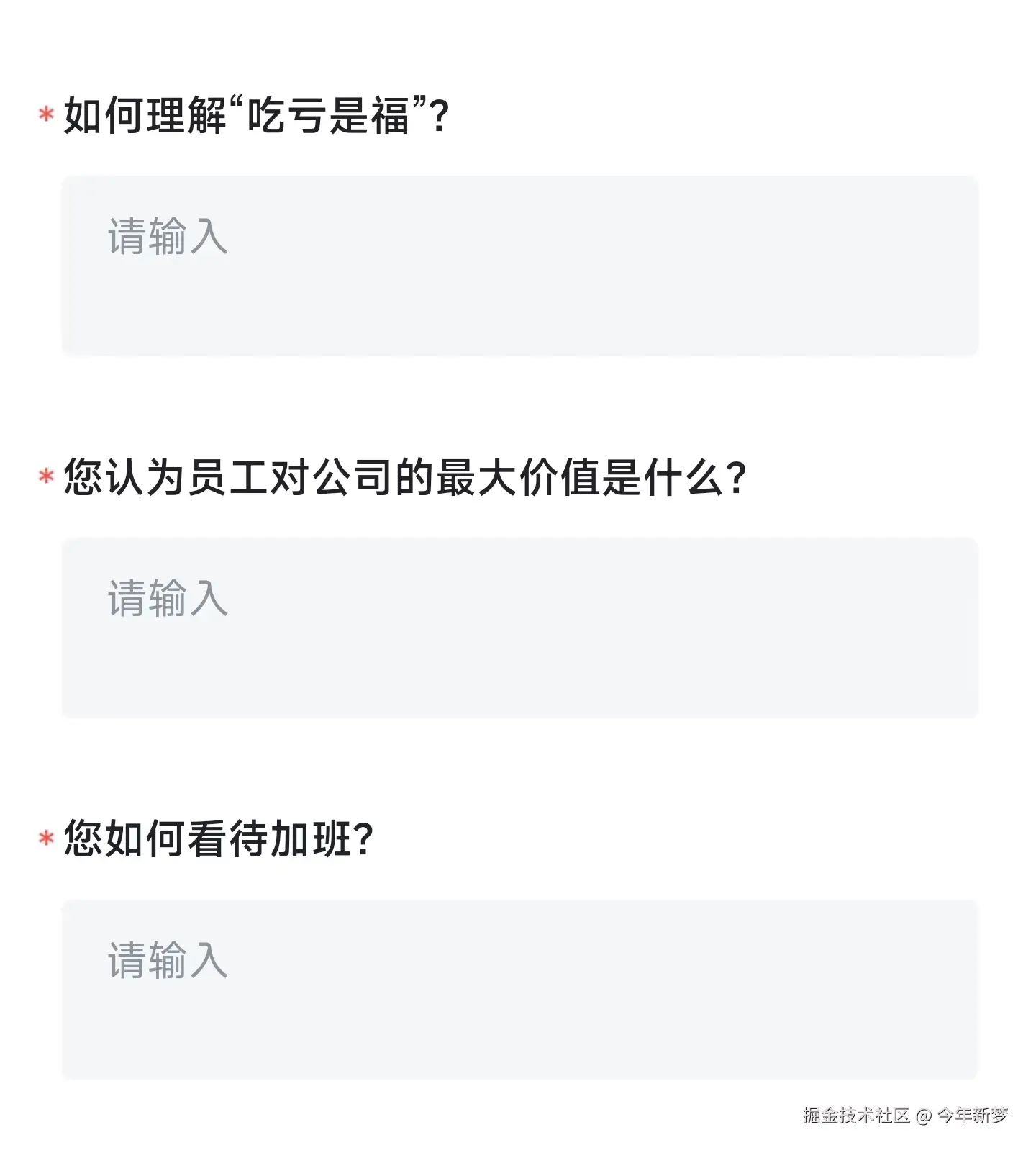The width and height of the screenshot is (1036, 1153).
Task: Click the input field under "如何理解吃亏是福"
Action: click(518, 266)
